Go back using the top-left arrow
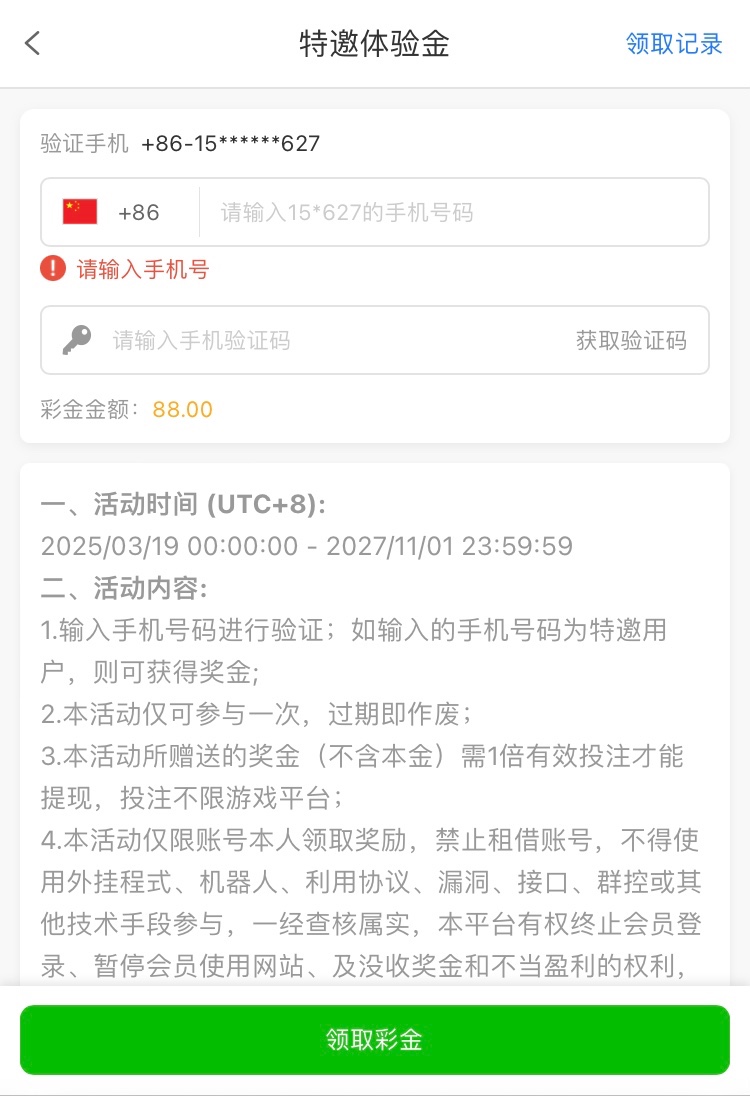Image resolution: width=750 pixels, height=1096 pixels. tap(33, 43)
